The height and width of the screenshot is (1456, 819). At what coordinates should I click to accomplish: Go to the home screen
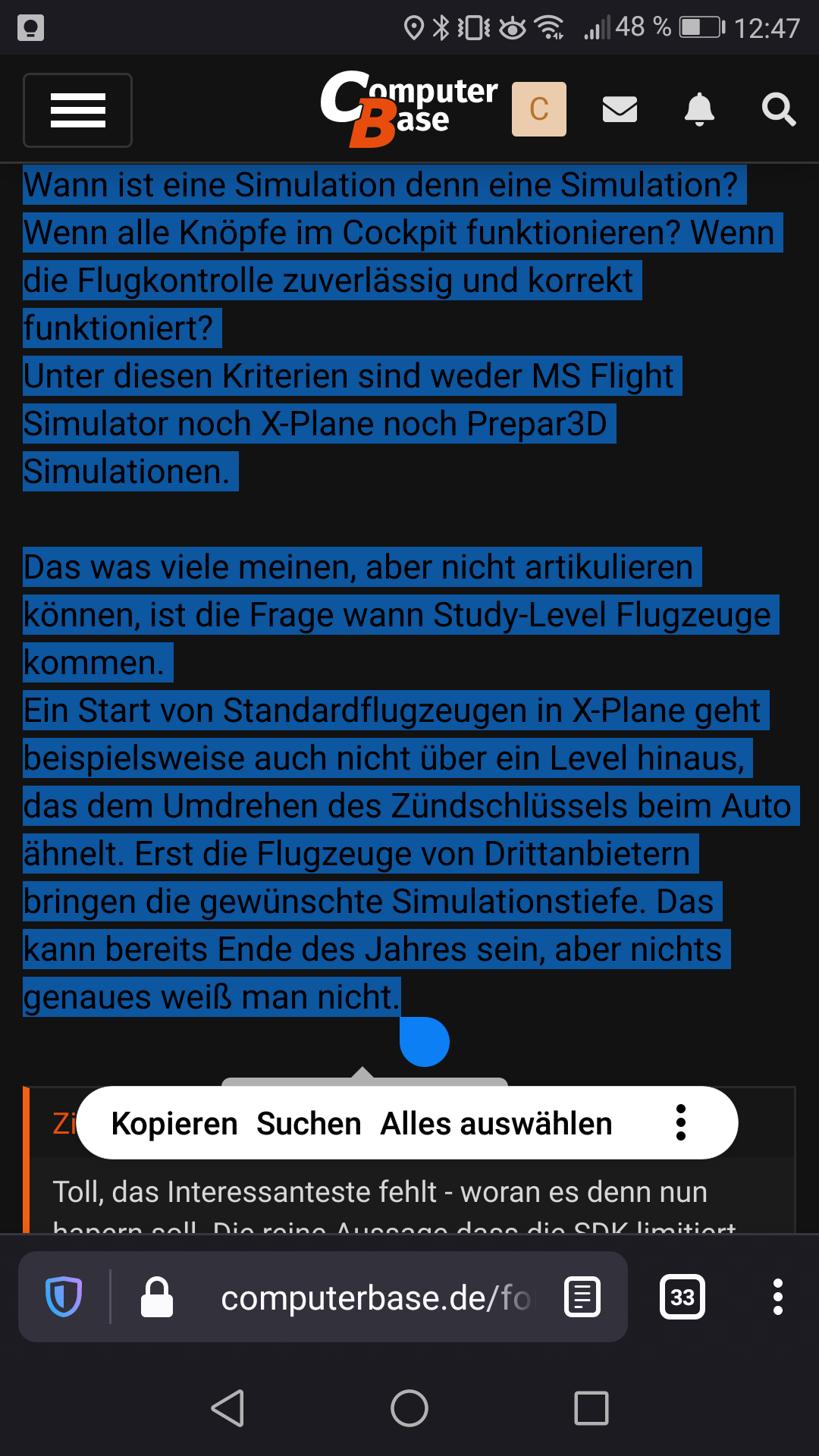point(409,1408)
